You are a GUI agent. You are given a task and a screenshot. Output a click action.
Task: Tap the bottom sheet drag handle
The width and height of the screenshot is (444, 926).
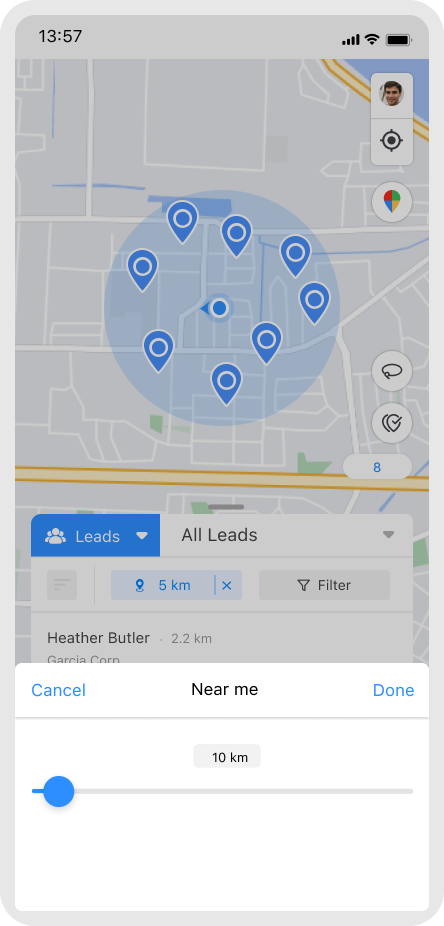click(226, 507)
